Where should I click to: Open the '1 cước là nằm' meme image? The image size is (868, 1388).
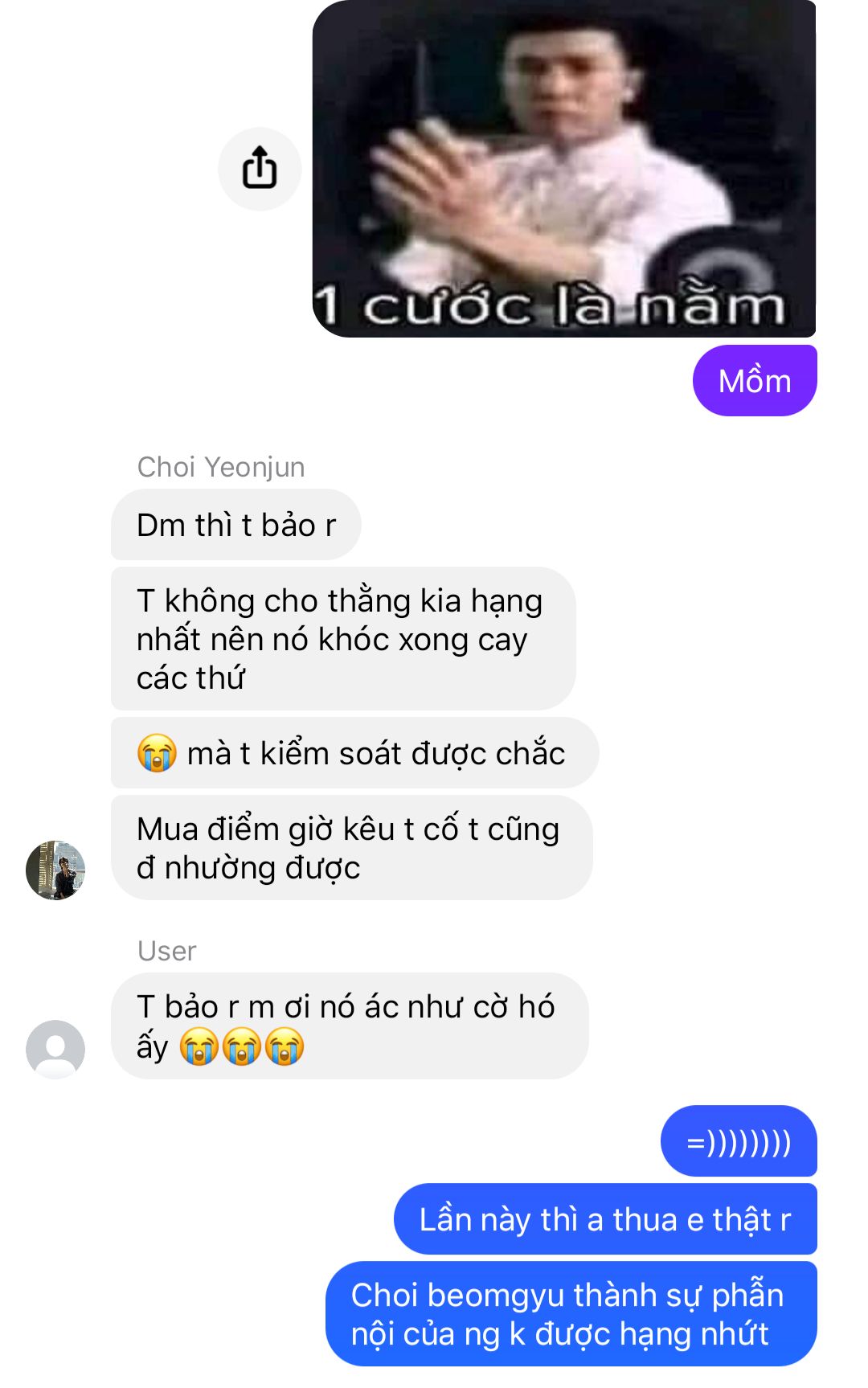[564, 169]
